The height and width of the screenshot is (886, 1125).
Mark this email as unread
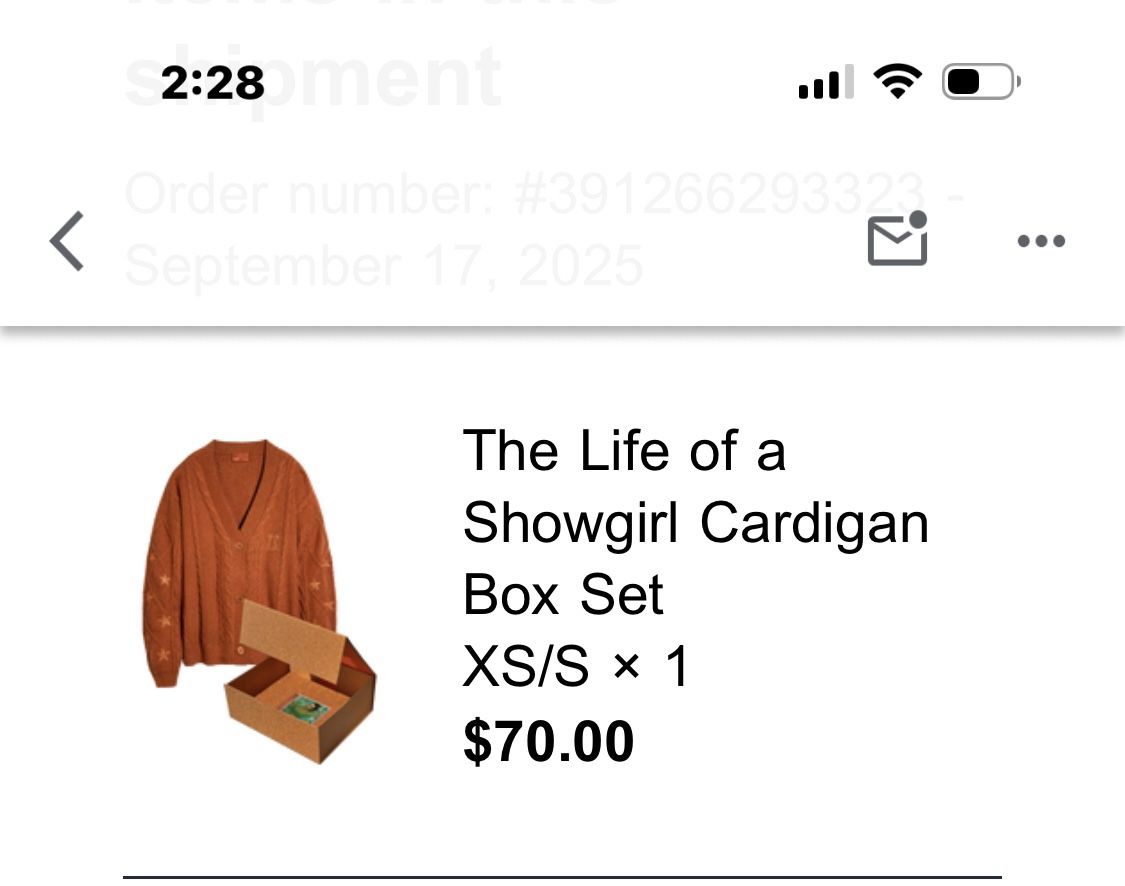coord(898,238)
